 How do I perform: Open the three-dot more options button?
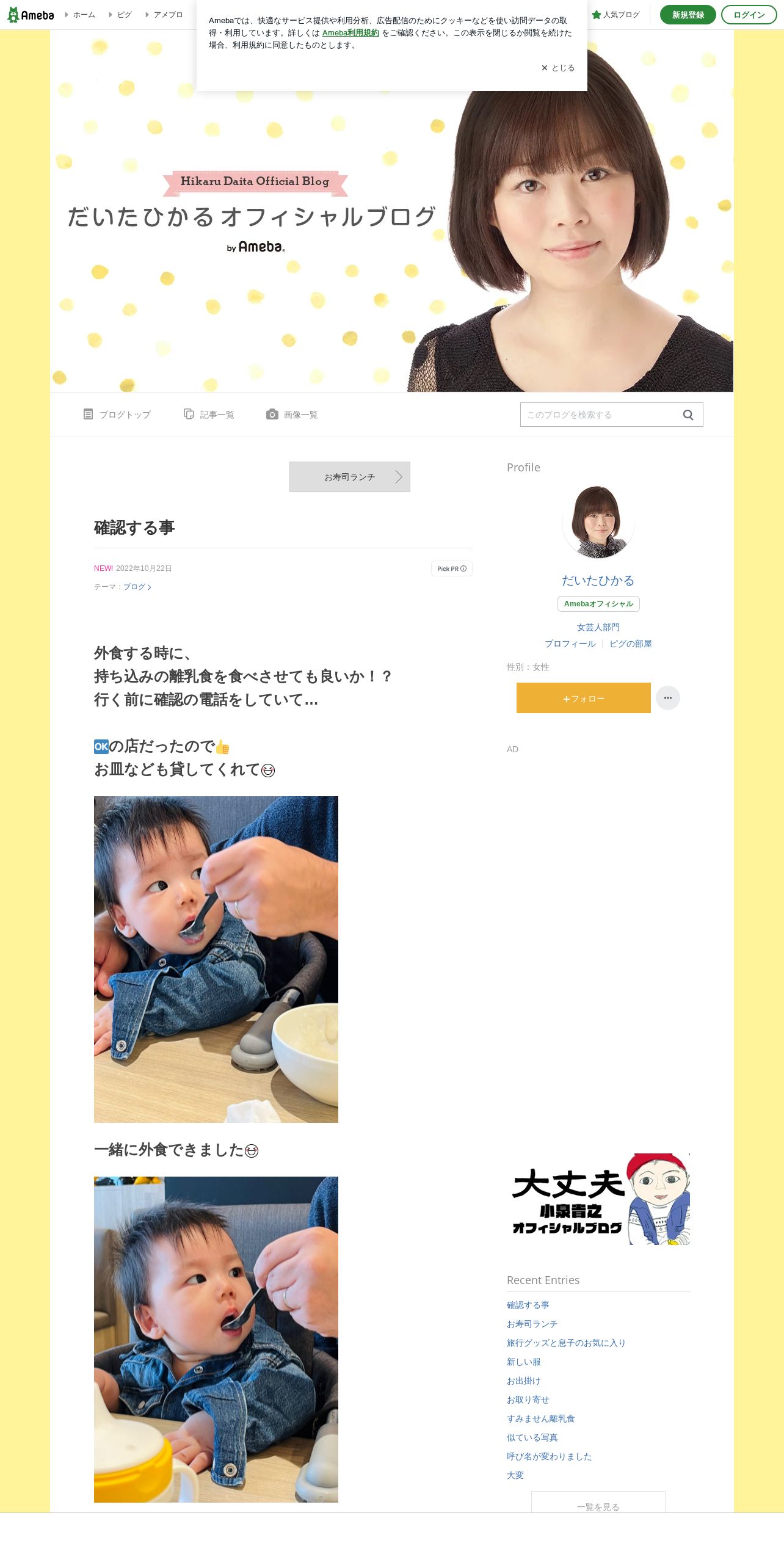click(668, 698)
